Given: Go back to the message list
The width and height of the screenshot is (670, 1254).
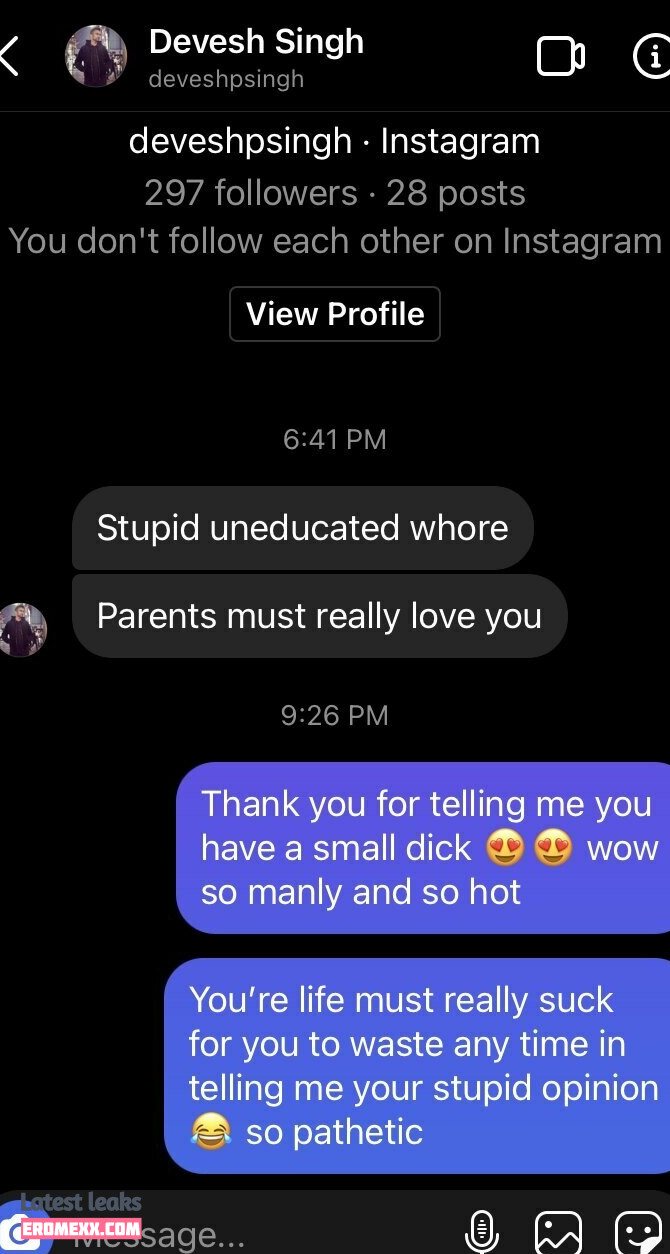Looking at the screenshot, I should click(x=10, y=57).
